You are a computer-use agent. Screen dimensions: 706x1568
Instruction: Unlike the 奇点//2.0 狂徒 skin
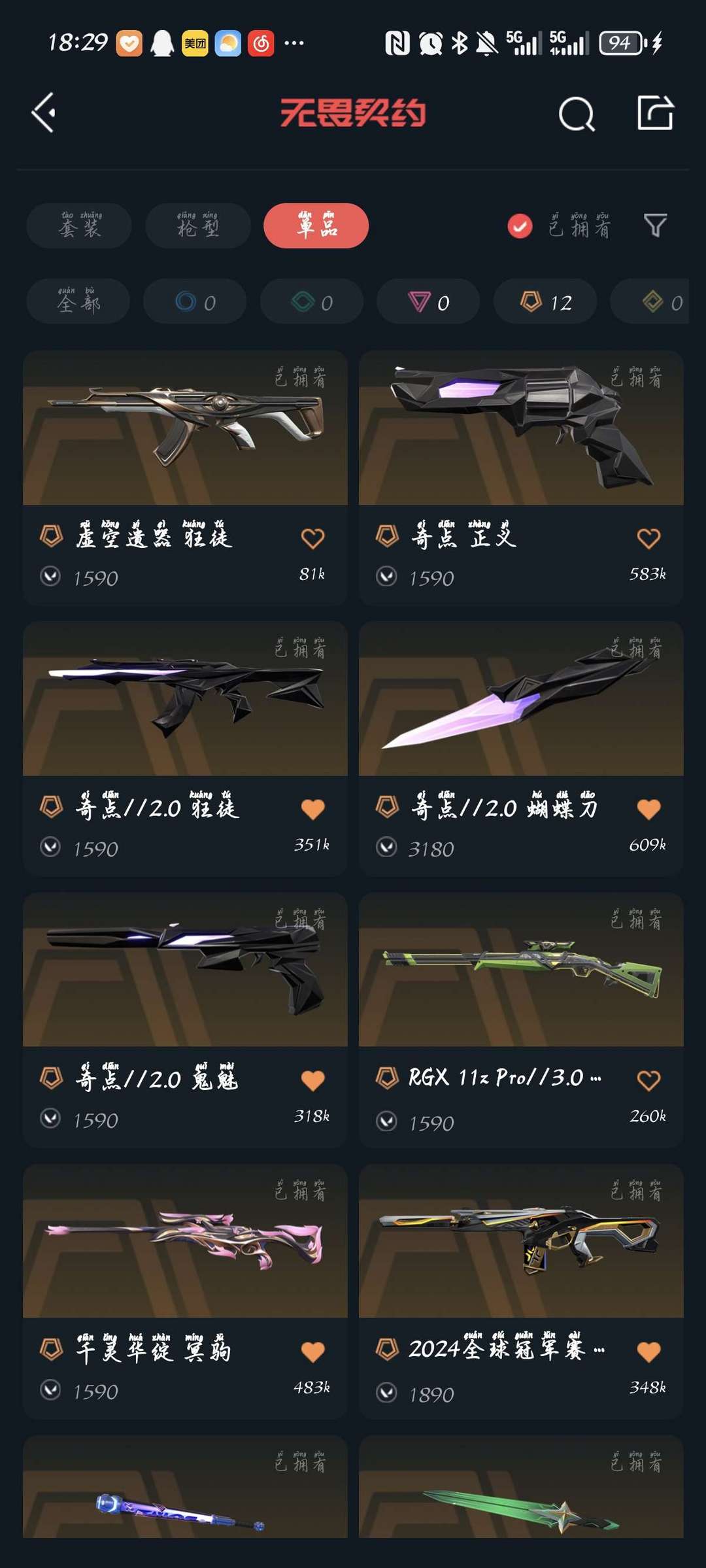tap(313, 810)
